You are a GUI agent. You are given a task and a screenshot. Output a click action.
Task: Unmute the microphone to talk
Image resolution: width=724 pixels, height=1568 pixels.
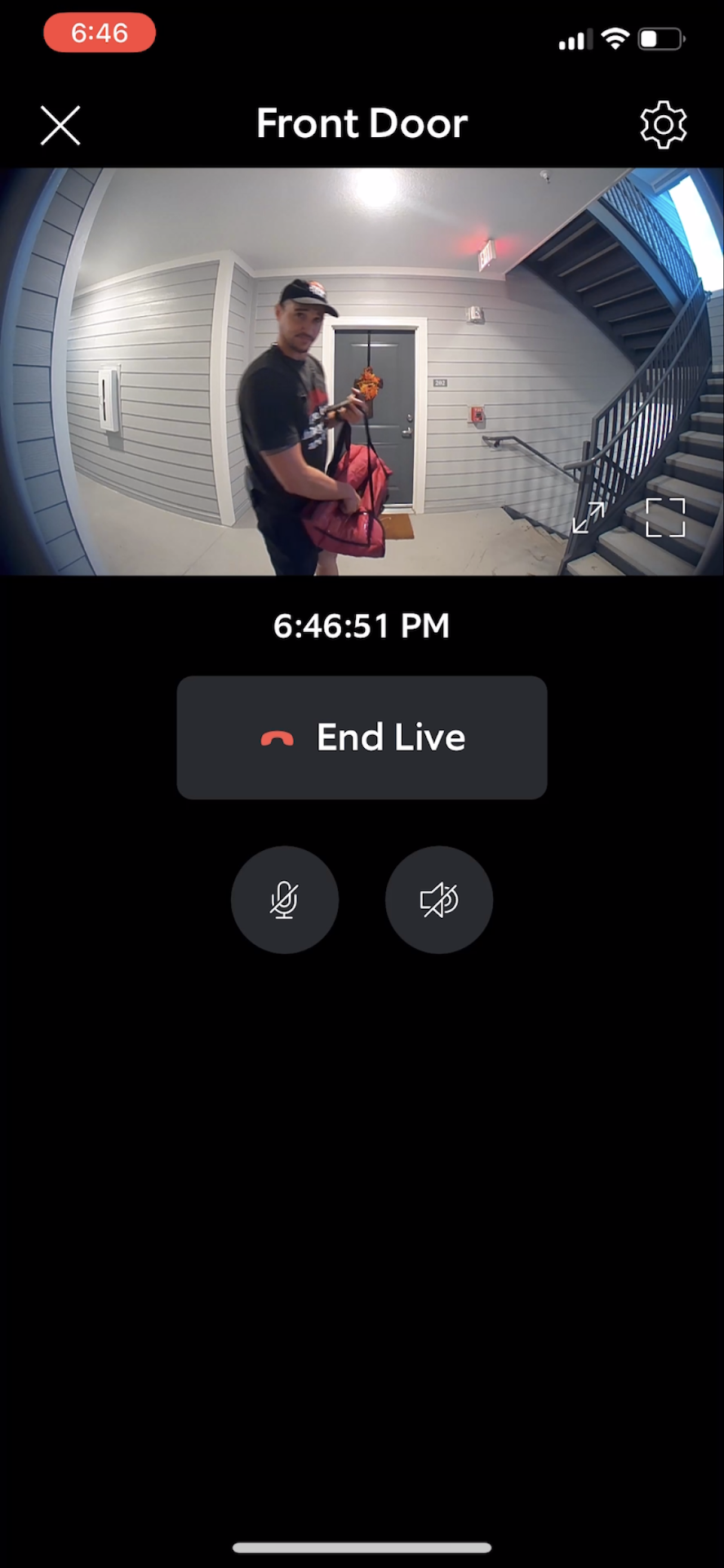(284, 900)
